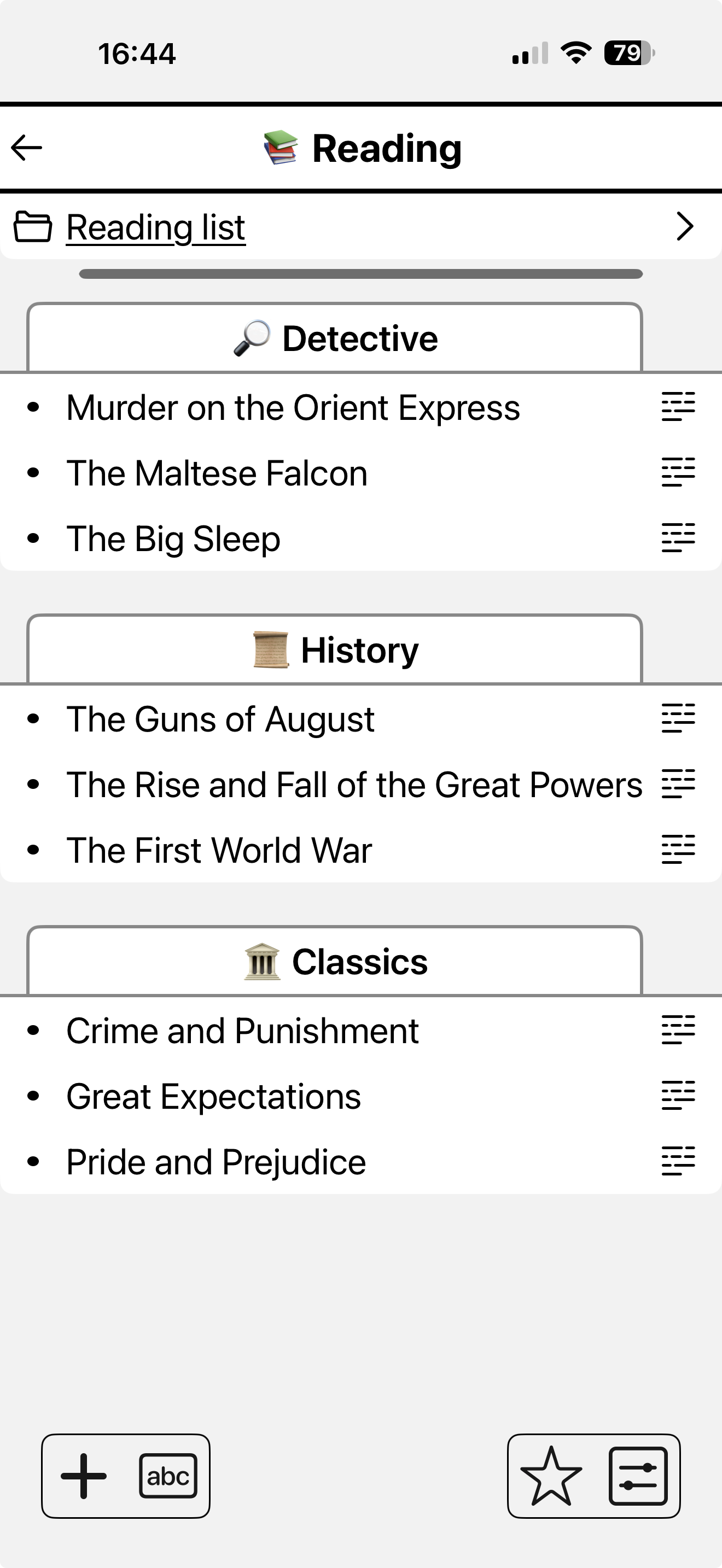The image size is (722, 1568).
Task: Open The First World War entry
Action: 219,850
